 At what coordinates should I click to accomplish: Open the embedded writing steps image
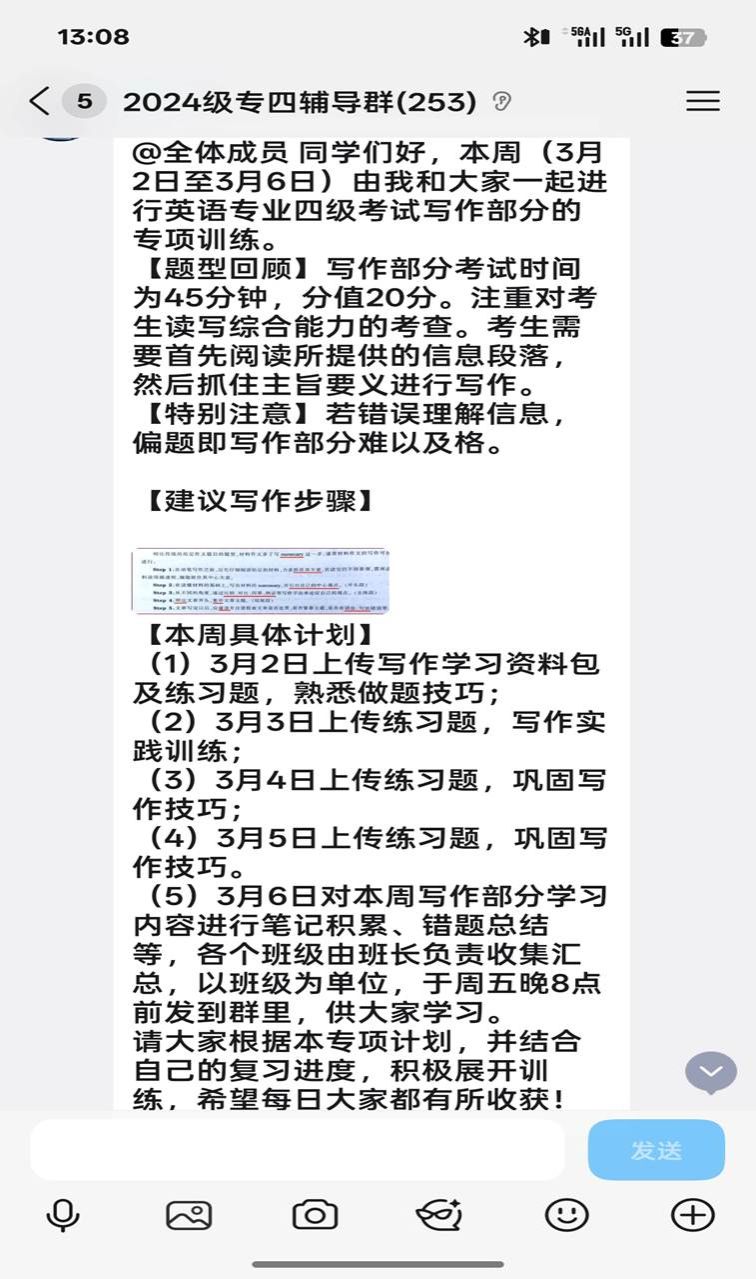tap(260, 580)
